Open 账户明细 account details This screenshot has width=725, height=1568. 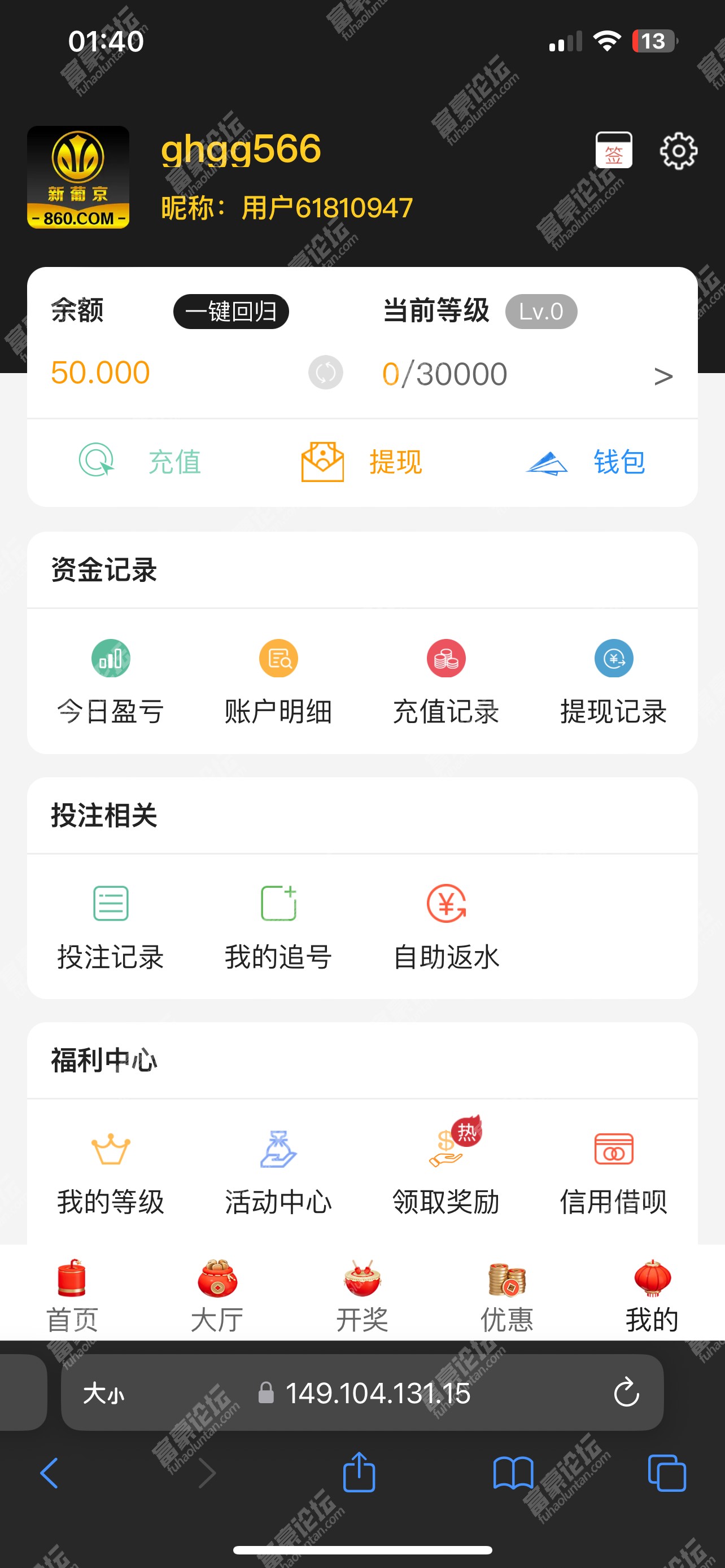(x=278, y=682)
